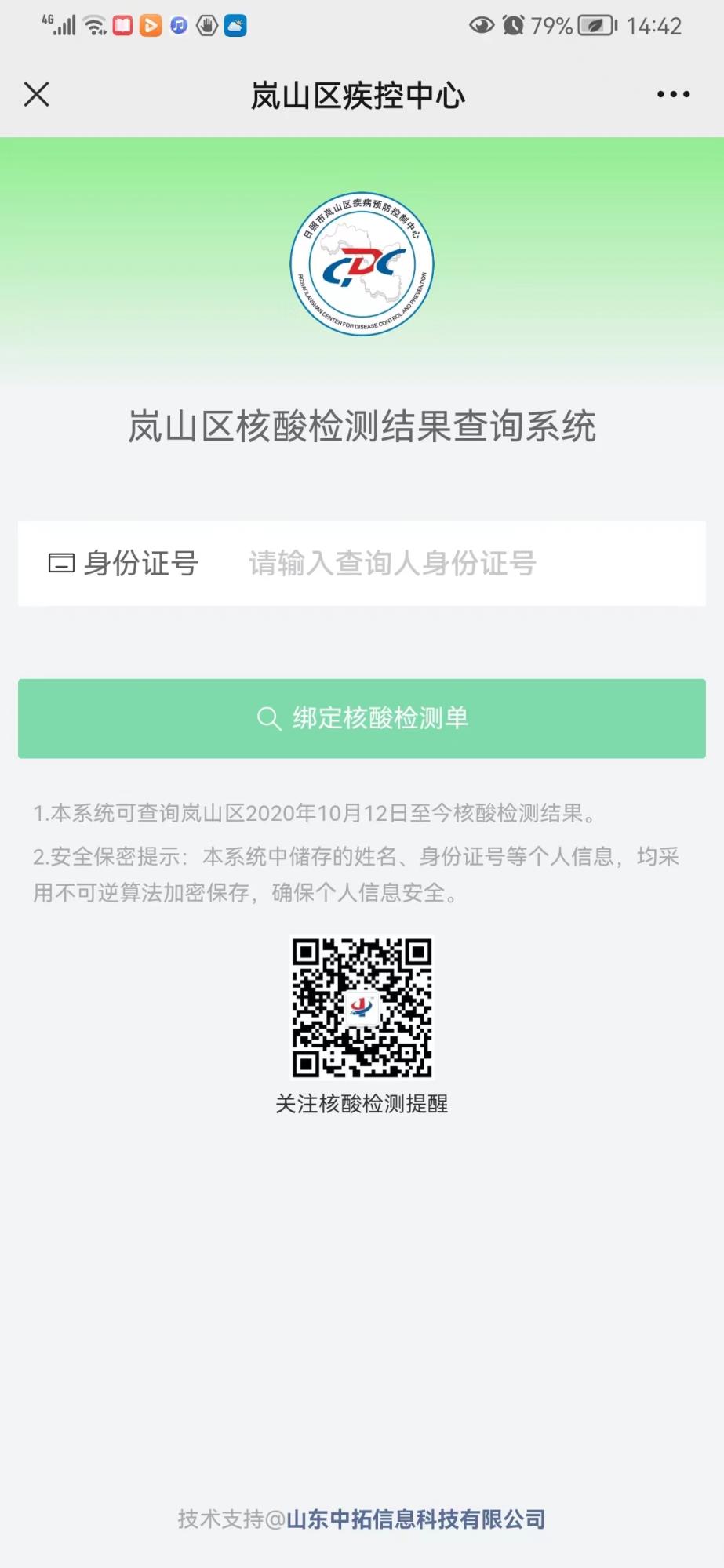Click the 请输入查询人身份证号 input field
The image size is (724, 1568).
pyautogui.click(x=391, y=563)
